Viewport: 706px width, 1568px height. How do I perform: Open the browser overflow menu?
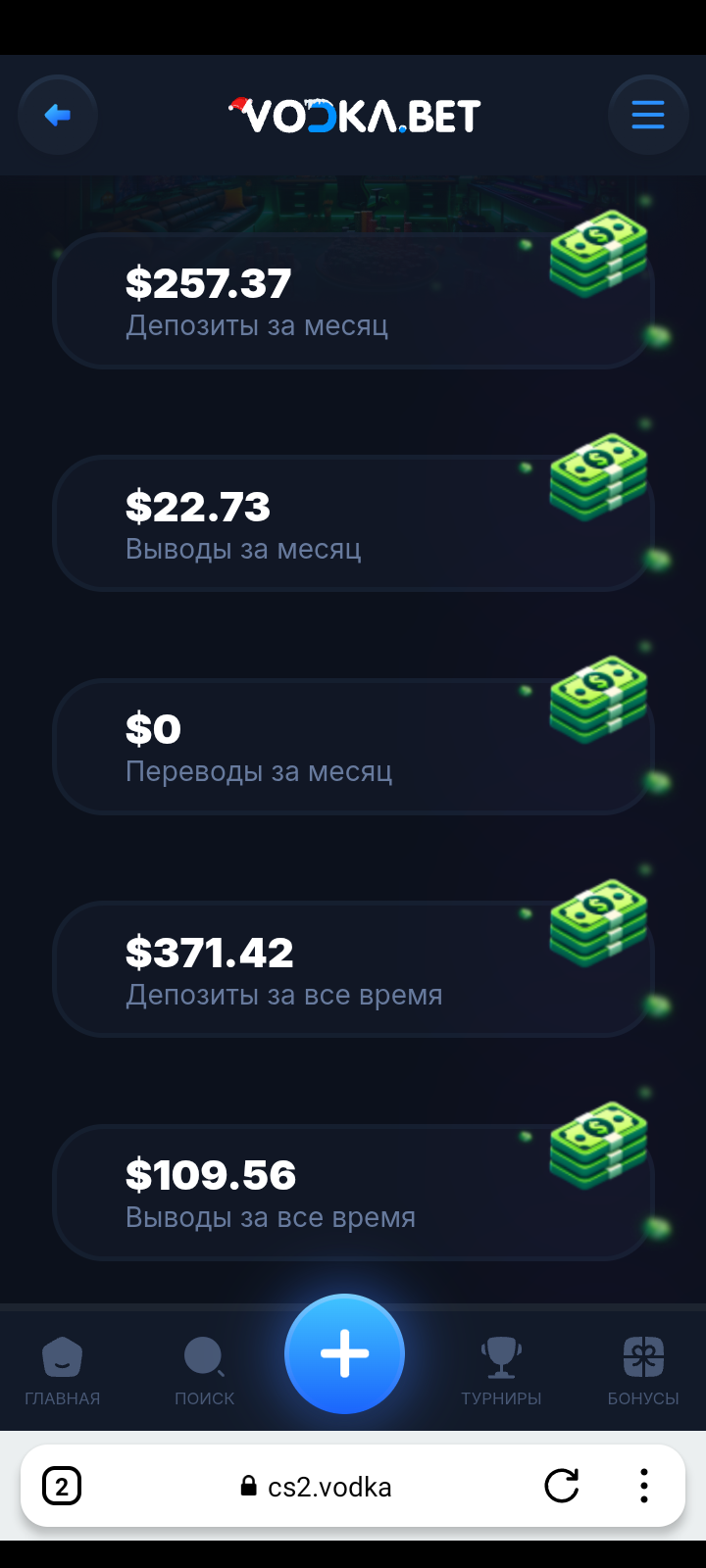643,1487
